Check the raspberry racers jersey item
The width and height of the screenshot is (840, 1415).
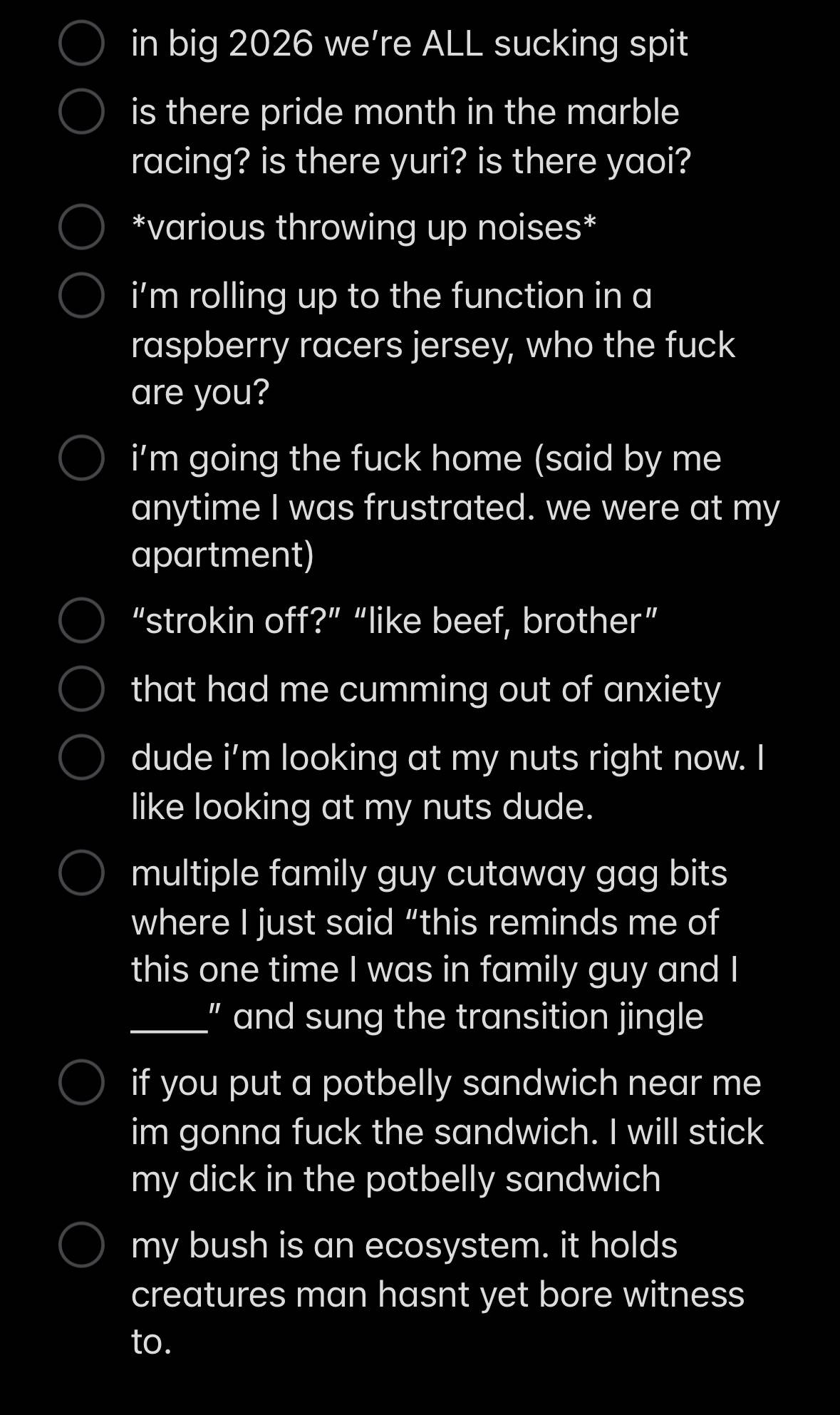pyautogui.click(x=81, y=295)
